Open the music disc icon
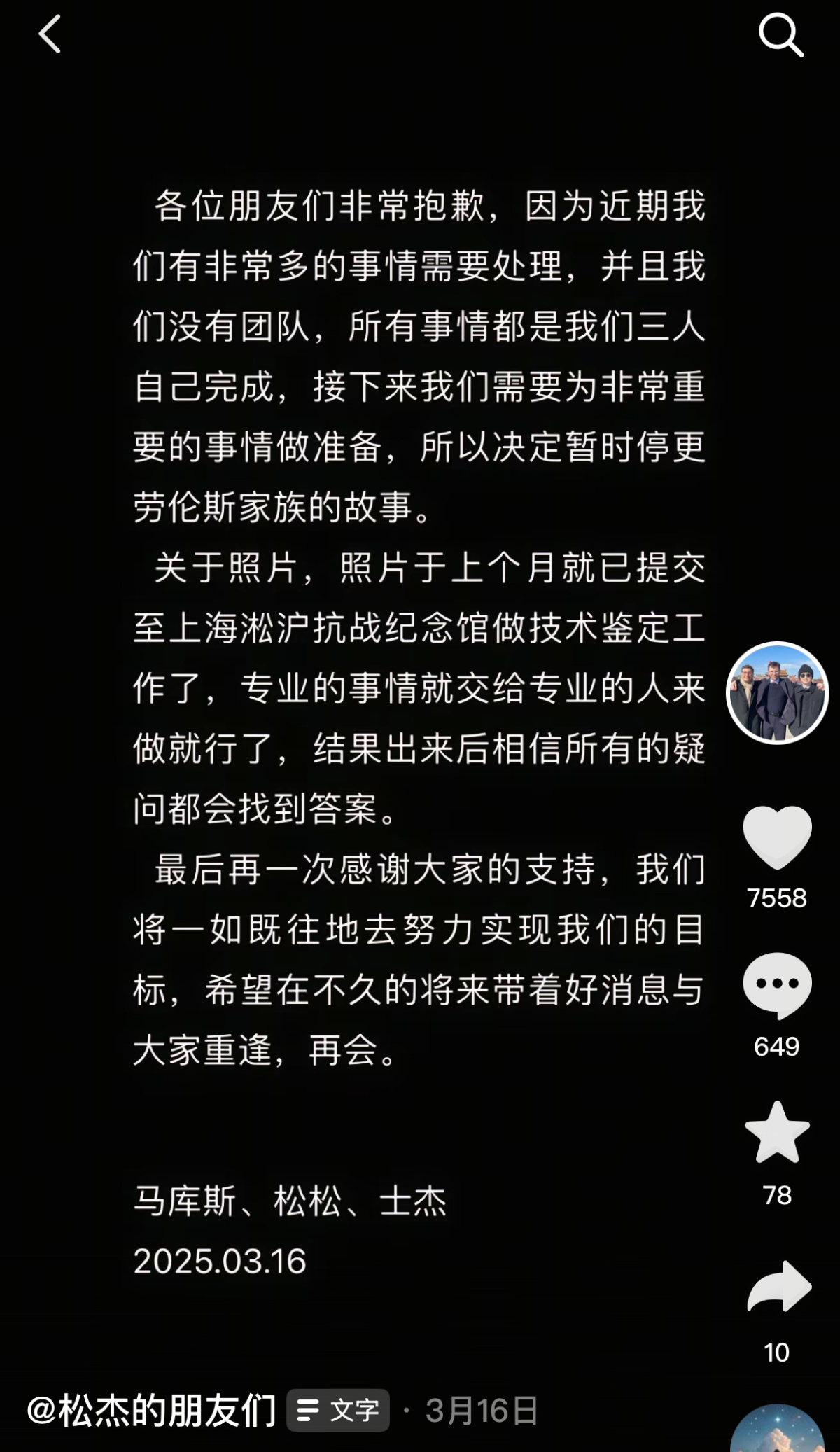This screenshot has width=840, height=1452. tap(777, 1432)
